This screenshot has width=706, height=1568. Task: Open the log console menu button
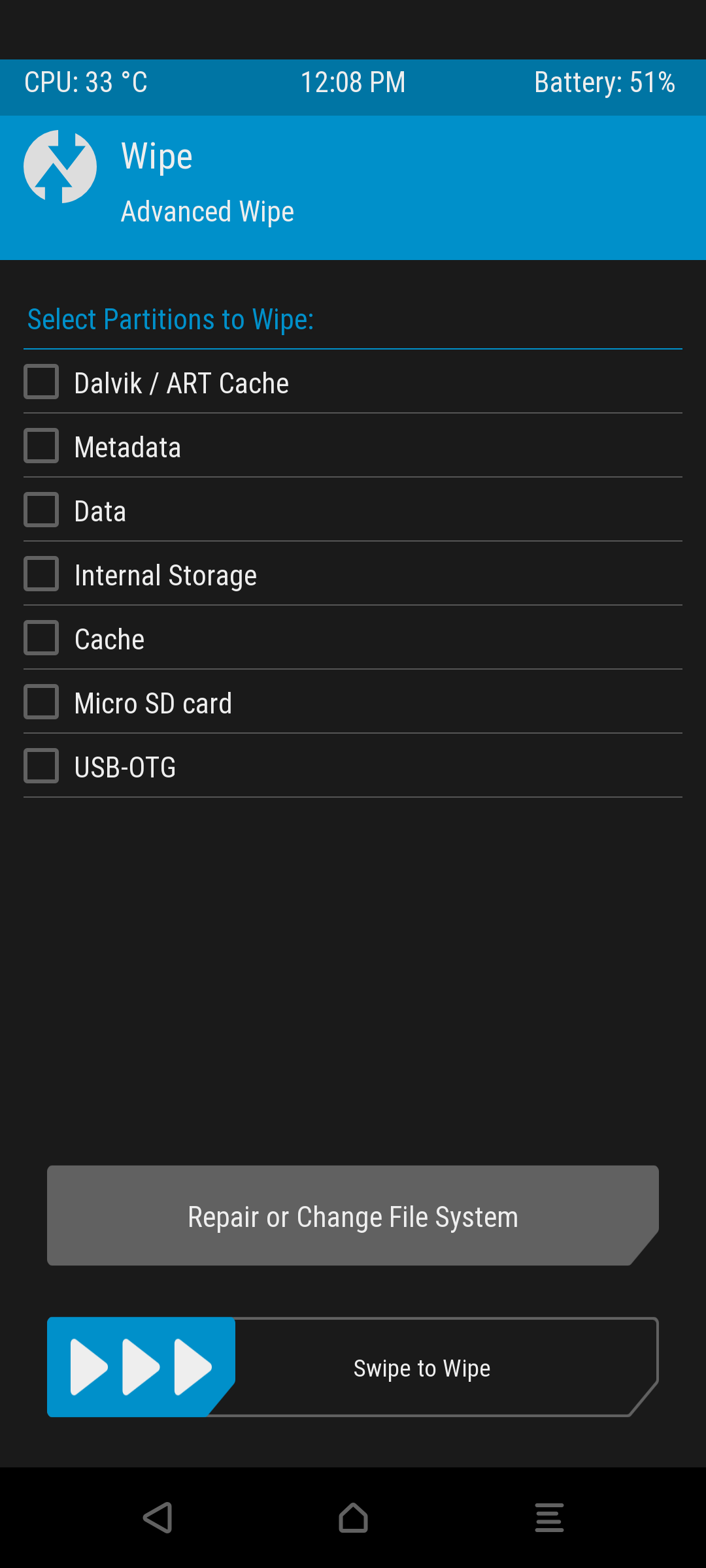point(549,1517)
